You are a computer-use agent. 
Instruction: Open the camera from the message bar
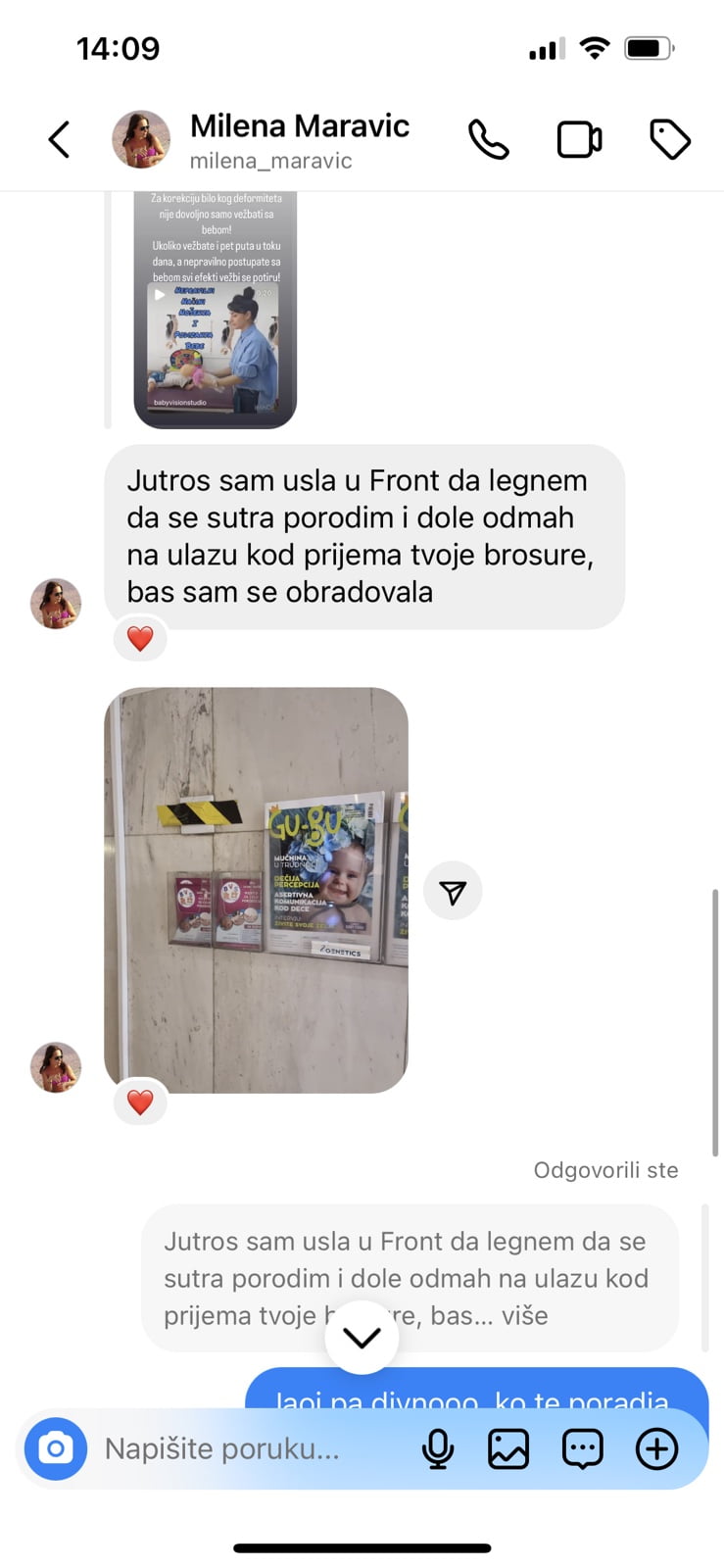56,1448
